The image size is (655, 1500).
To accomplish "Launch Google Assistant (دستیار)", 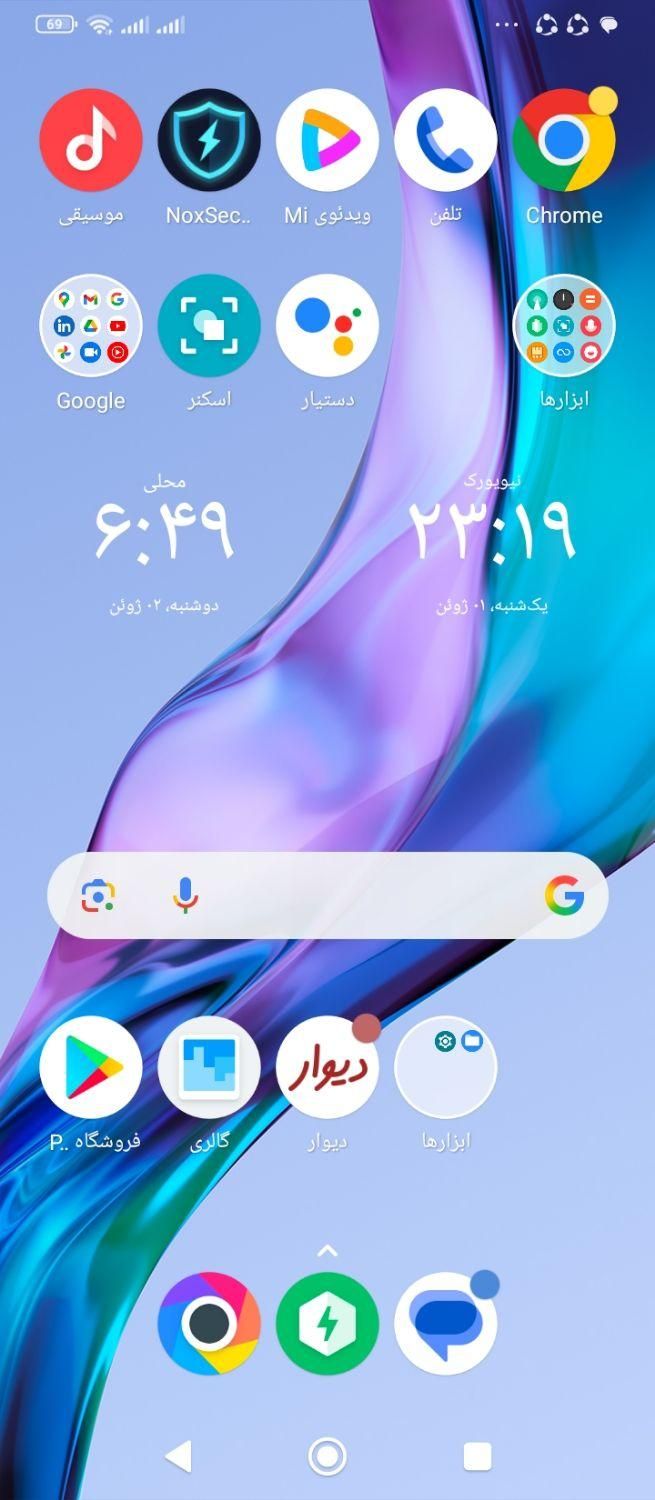I will (x=327, y=325).
